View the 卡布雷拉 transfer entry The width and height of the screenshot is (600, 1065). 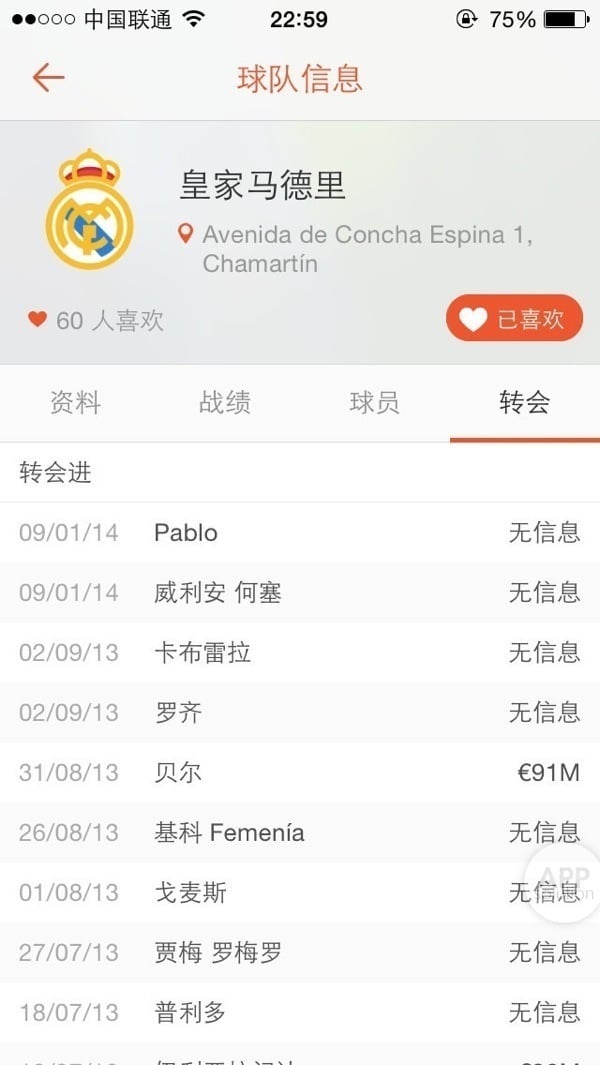tap(300, 653)
